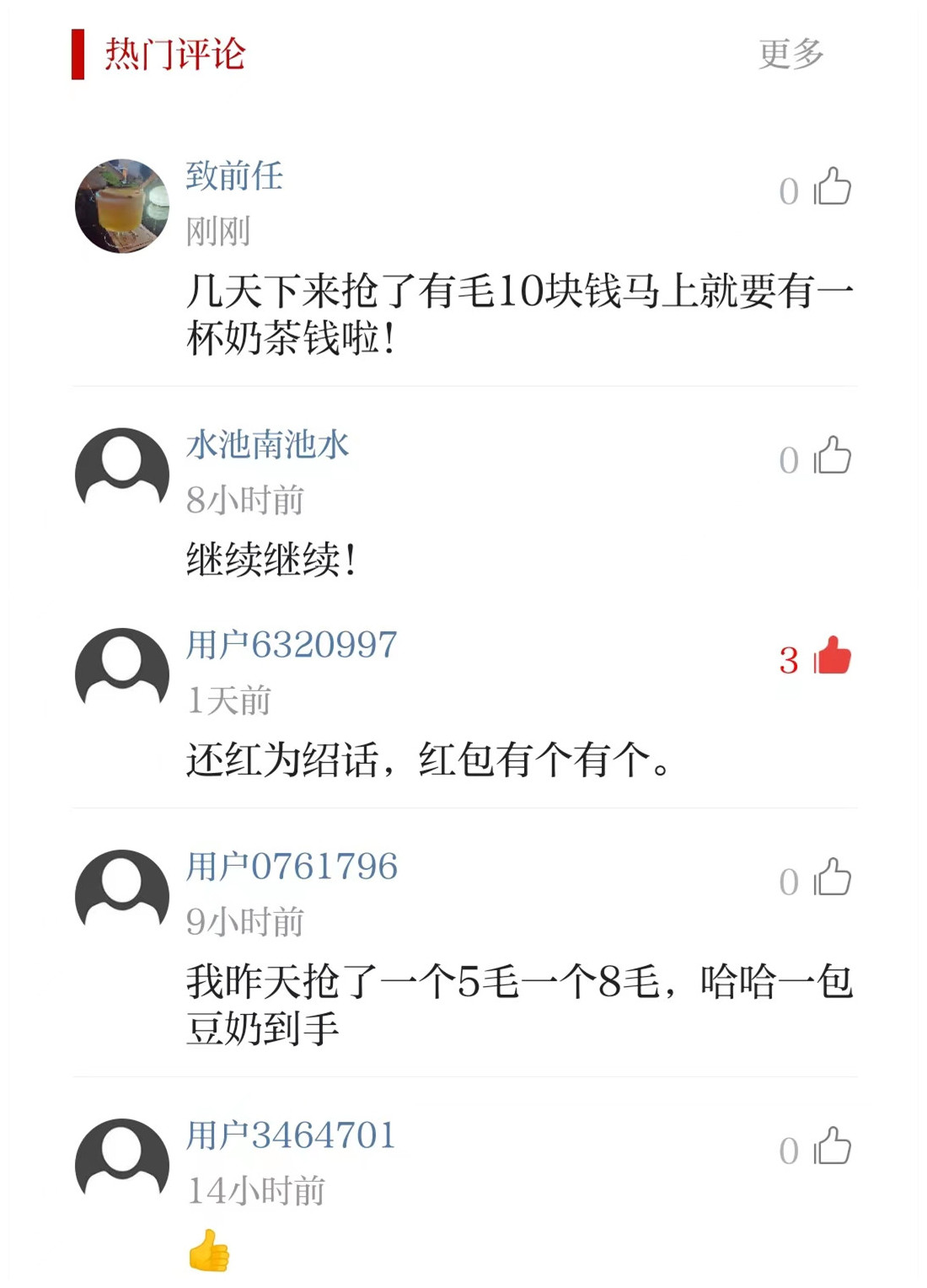This screenshot has height=1288, width=927.
Task: View profile of username 水池南池水
Action: 267,445
